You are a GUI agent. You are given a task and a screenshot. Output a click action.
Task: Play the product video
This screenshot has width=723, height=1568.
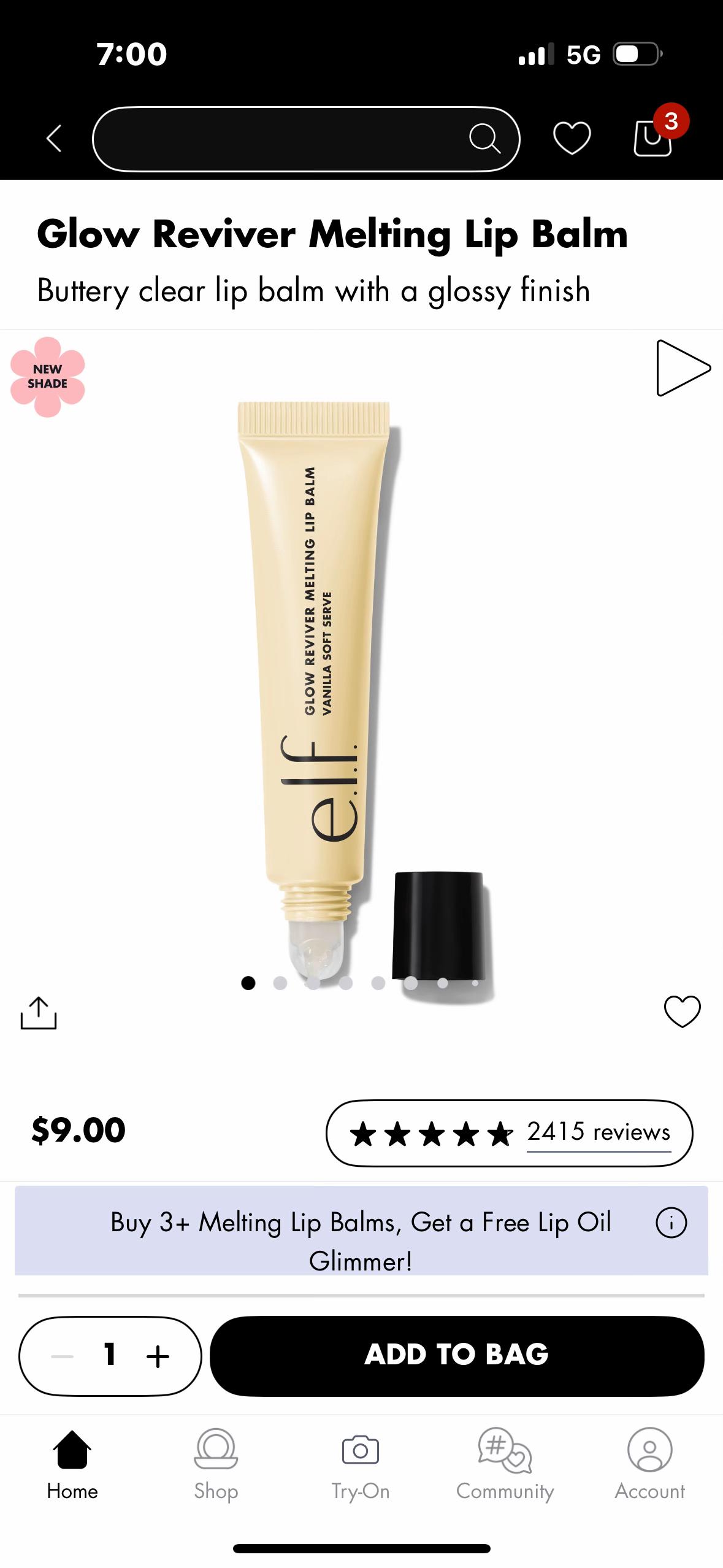[x=681, y=368]
